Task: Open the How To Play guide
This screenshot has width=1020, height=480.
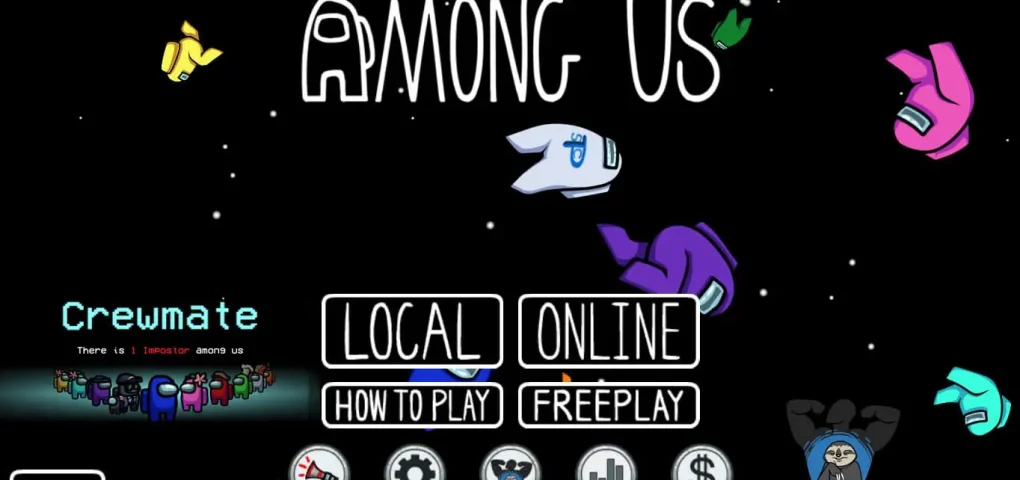Action: (411, 405)
